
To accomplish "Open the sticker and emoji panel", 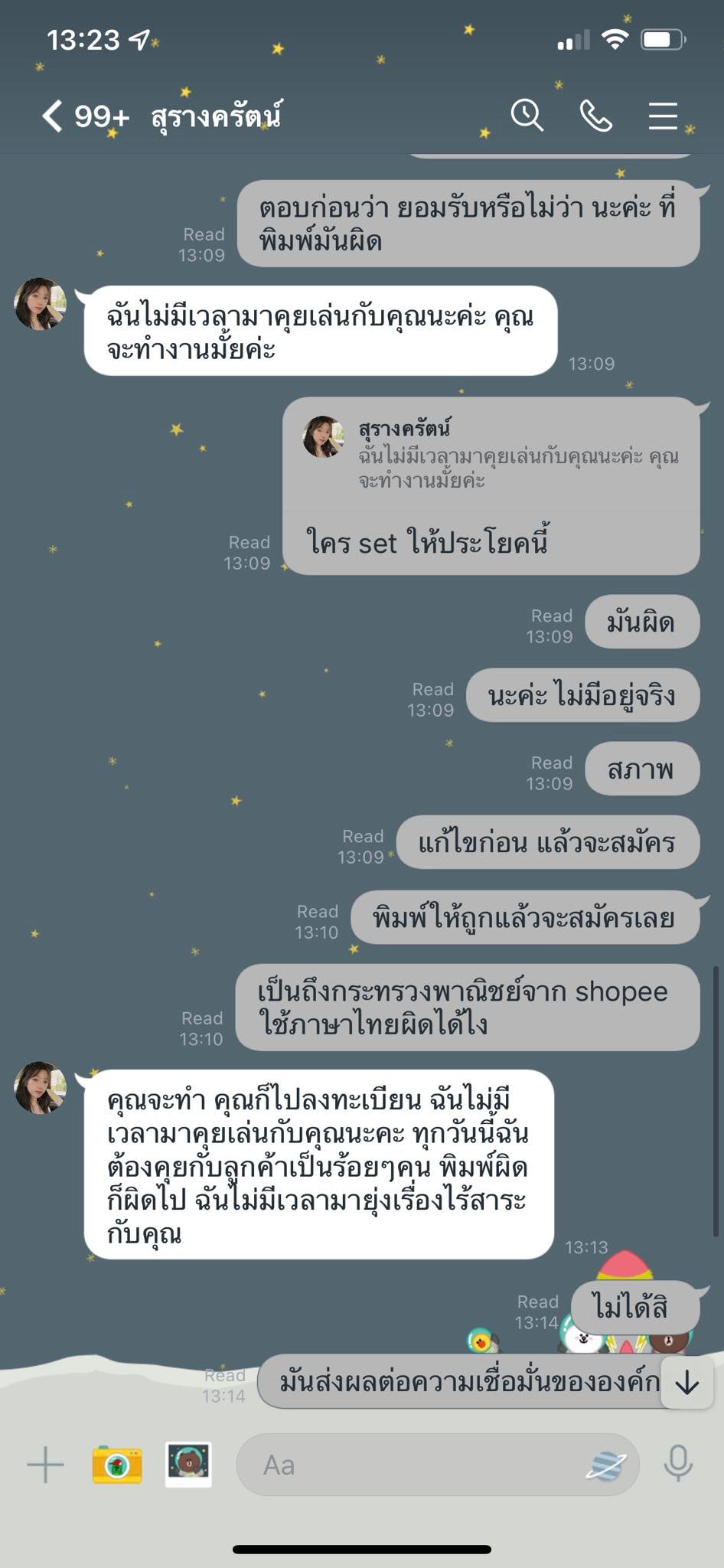I will click(606, 1465).
